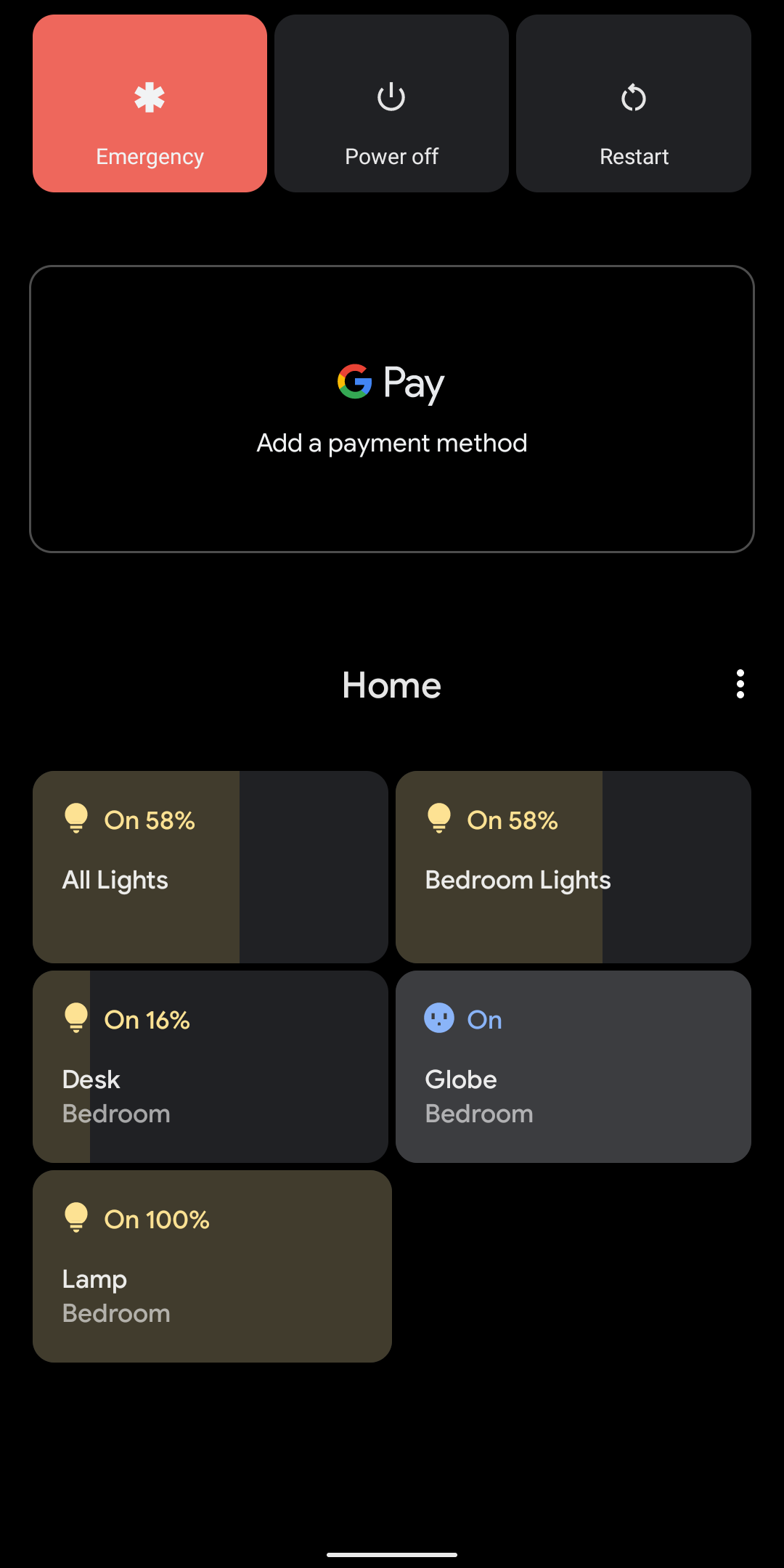This screenshot has height=1568, width=784.
Task: Select Power off
Action: 391,104
